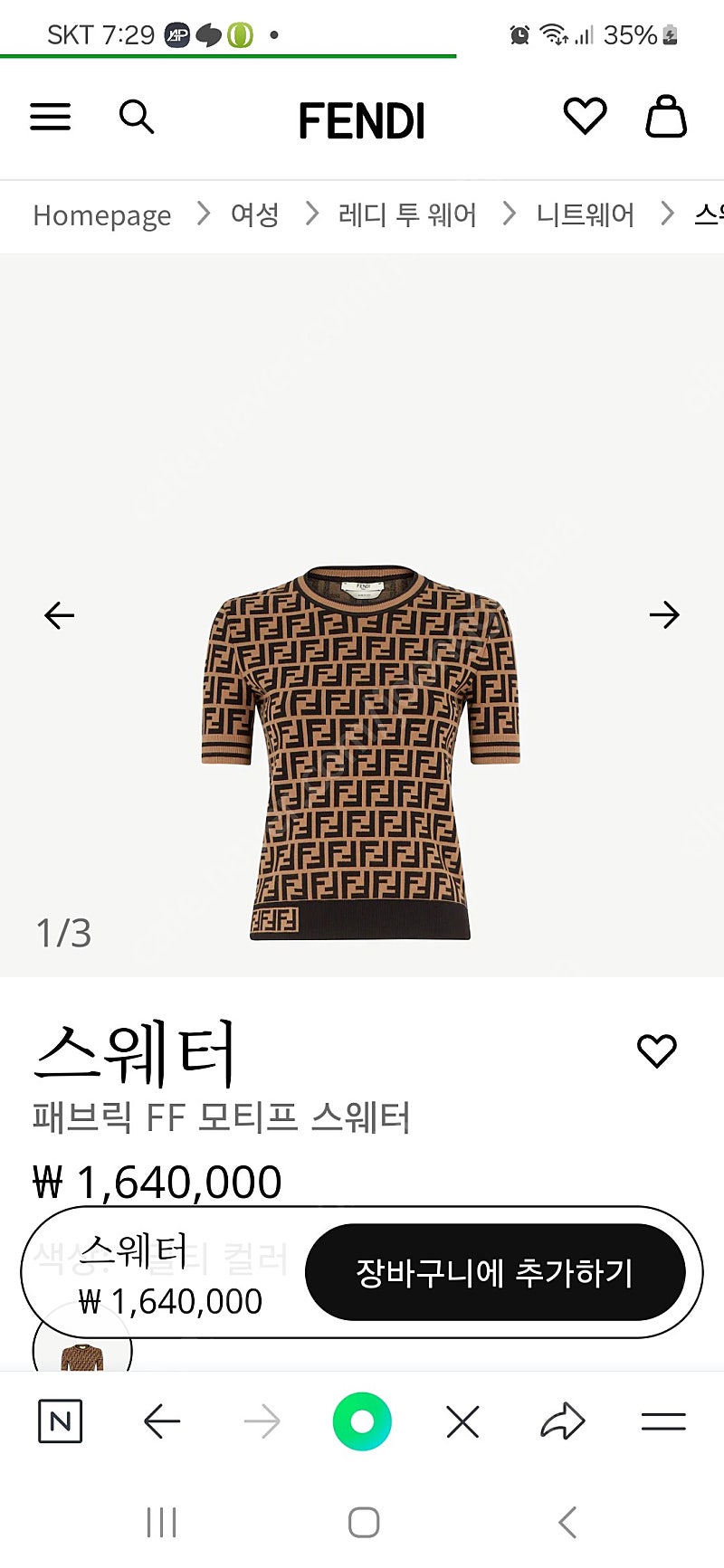The height and width of the screenshot is (1568, 724).
Task: Open the shopping bag
Action: (666, 116)
